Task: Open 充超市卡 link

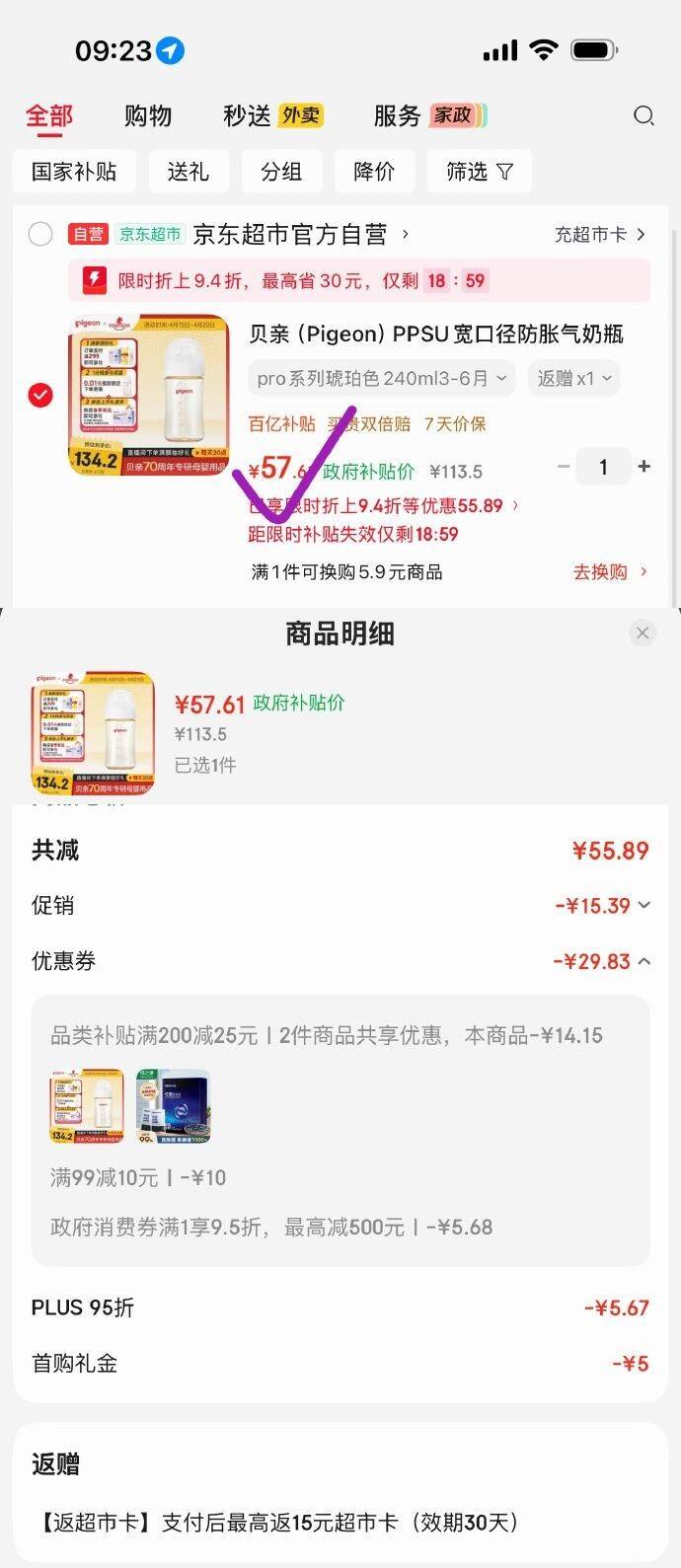Action: click(599, 235)
